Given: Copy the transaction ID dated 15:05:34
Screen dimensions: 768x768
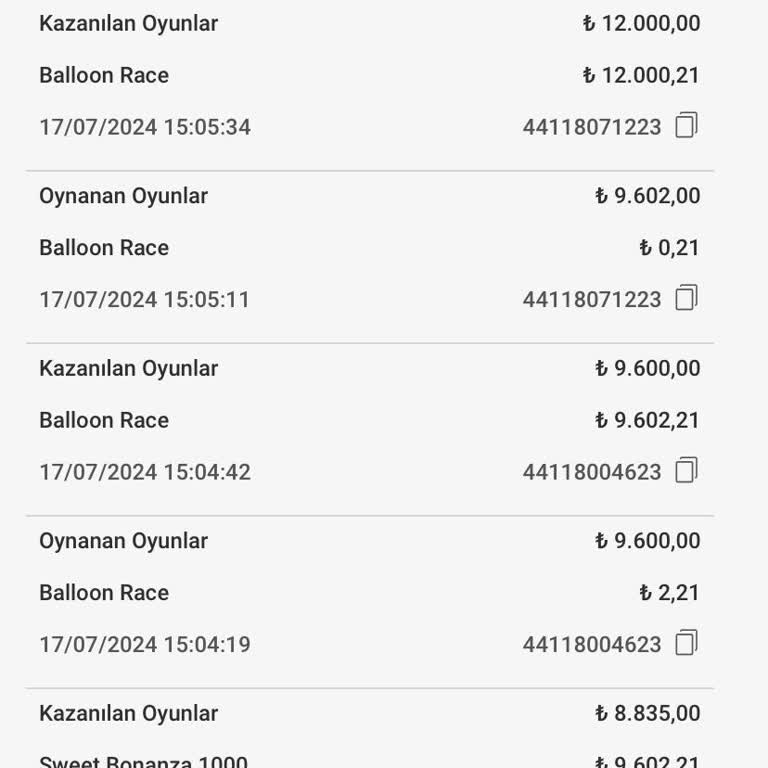Looking at the screenshot, I should click(686, 126).
